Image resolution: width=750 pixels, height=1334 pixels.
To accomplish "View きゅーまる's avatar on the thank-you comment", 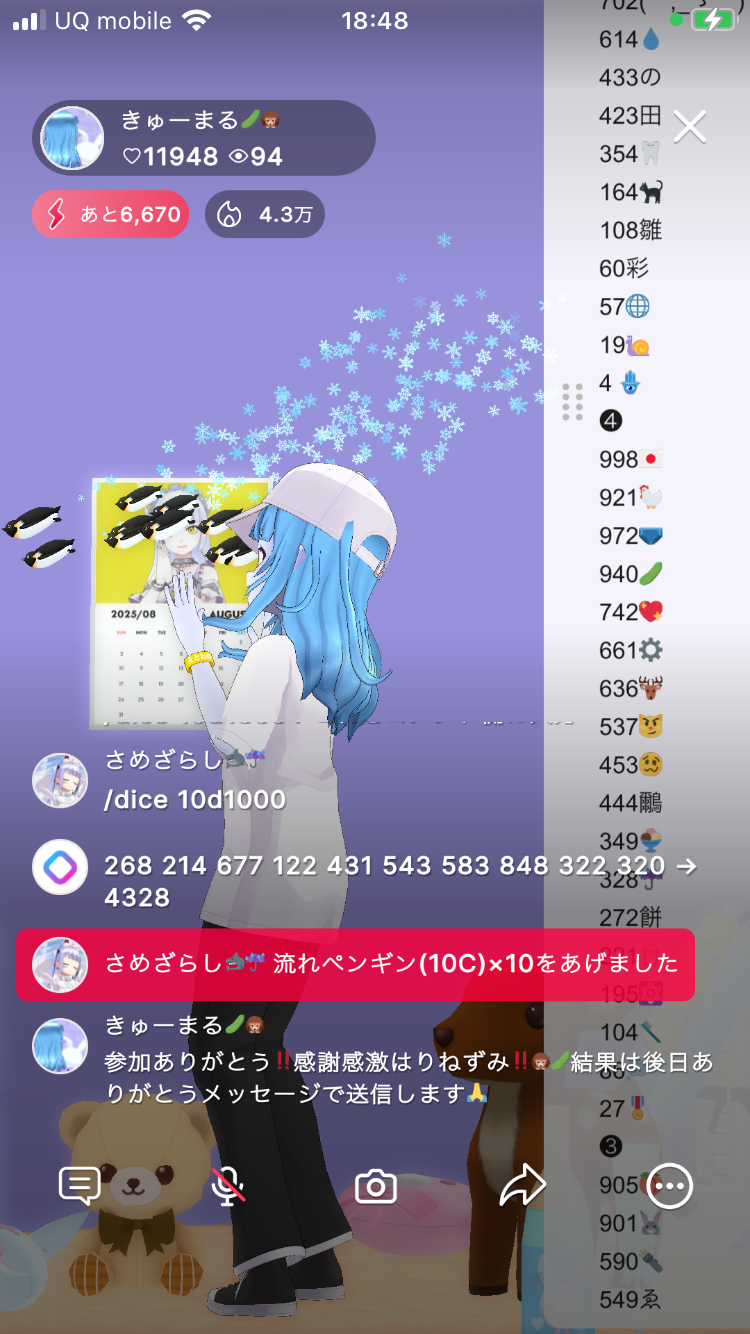I will (x=60, y=1046).
